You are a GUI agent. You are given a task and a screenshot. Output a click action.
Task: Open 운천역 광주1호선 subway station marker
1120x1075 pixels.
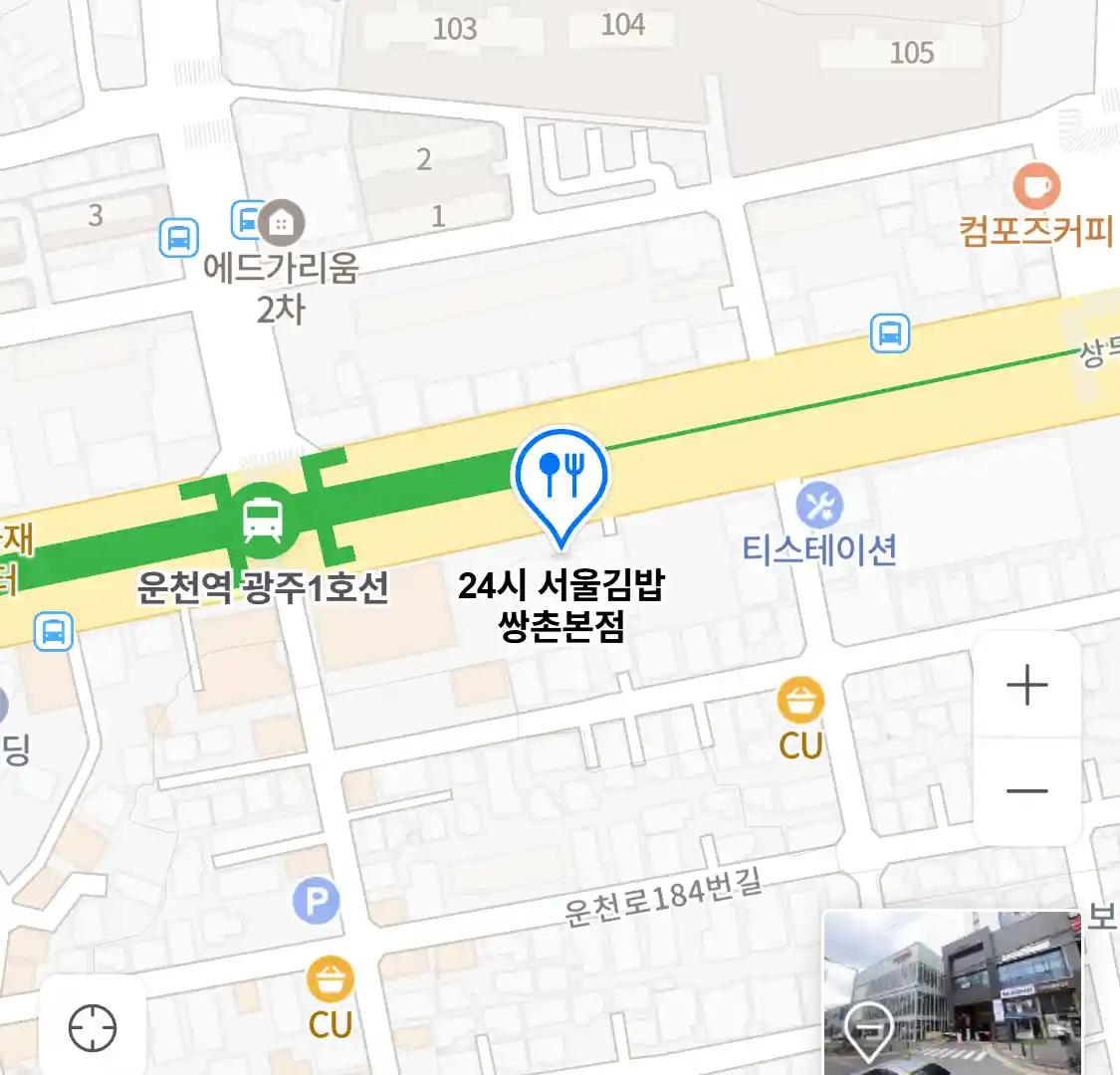pos(262,521)
